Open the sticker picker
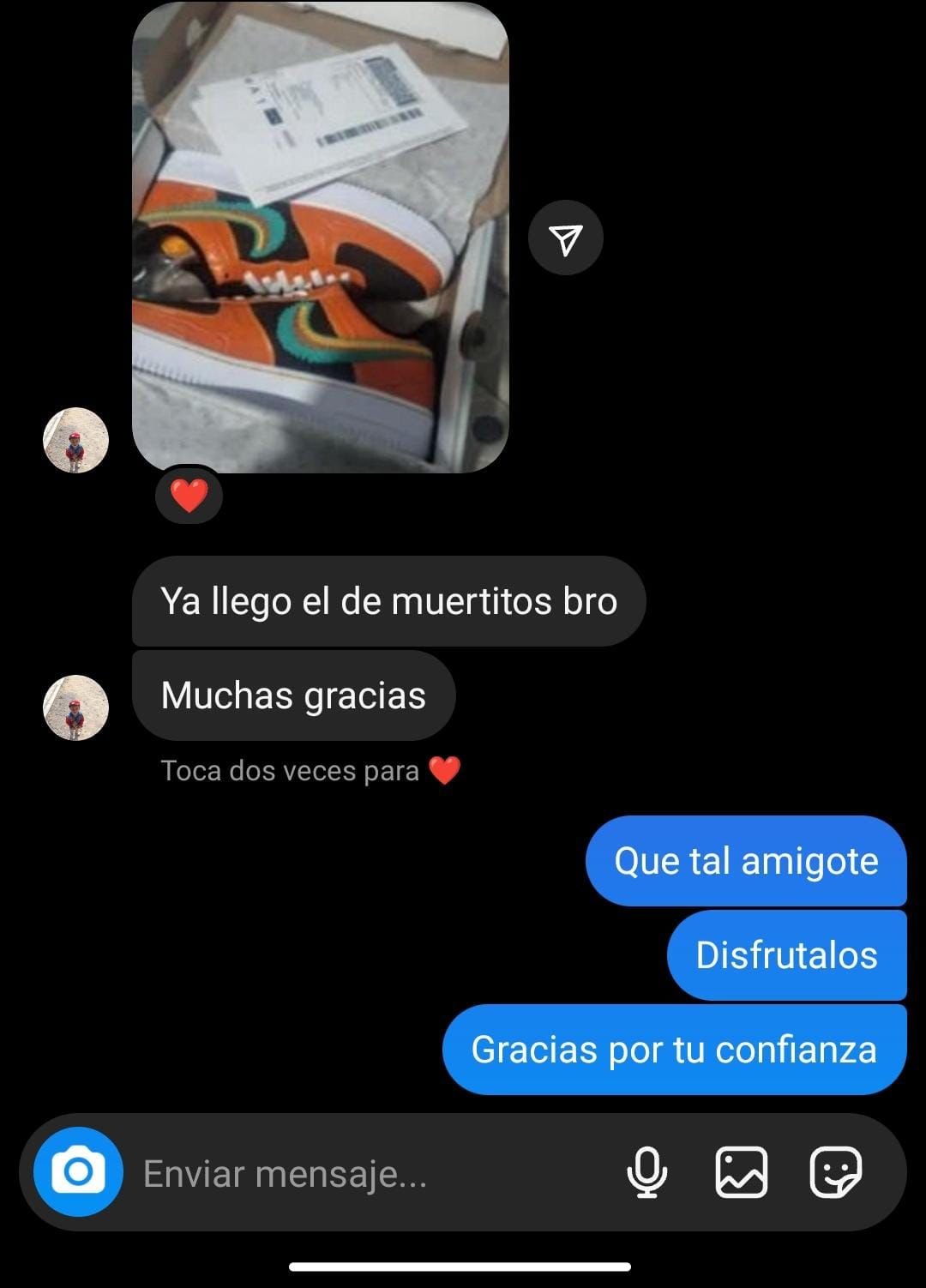926x1288 pixels. point(835,1171)
